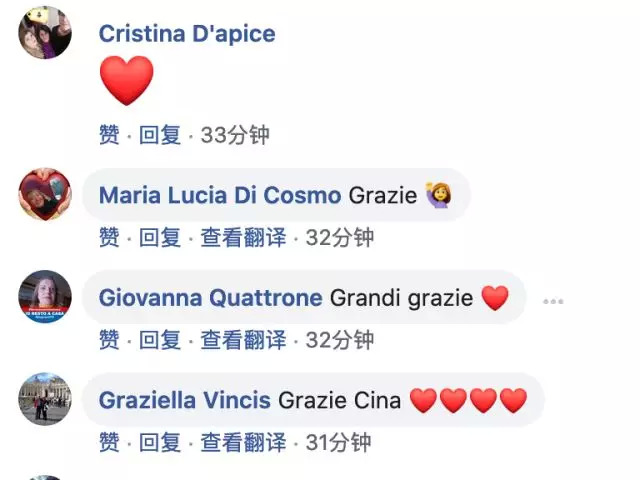The image size is (640, 480).
Task: Open Graziella Vincis's profile name
Action: (185, 401)
